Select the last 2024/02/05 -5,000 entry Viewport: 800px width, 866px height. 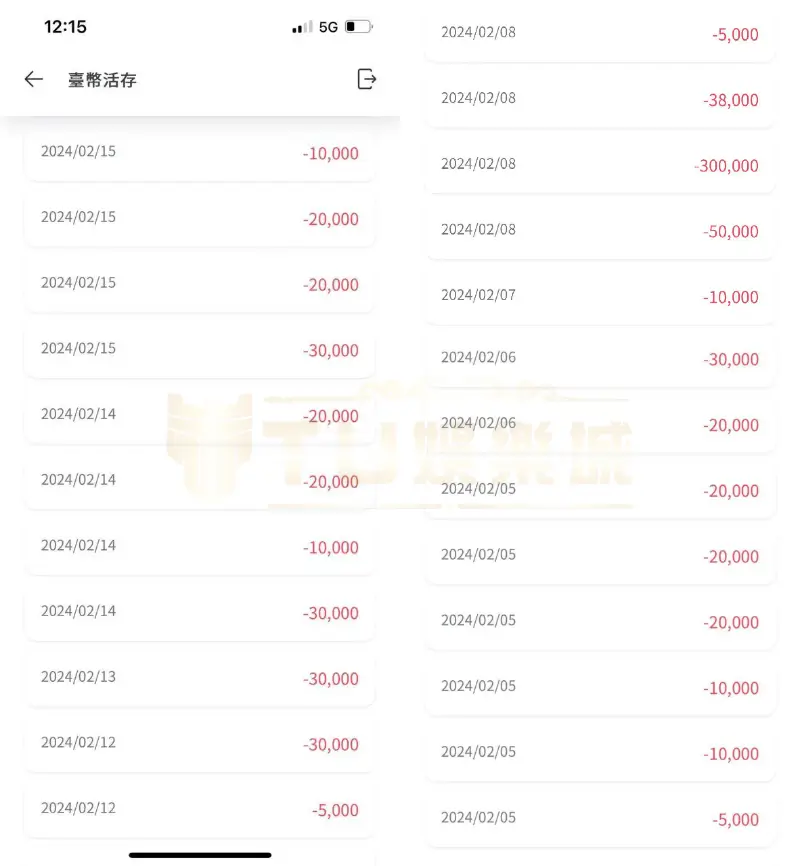point(600,818)
